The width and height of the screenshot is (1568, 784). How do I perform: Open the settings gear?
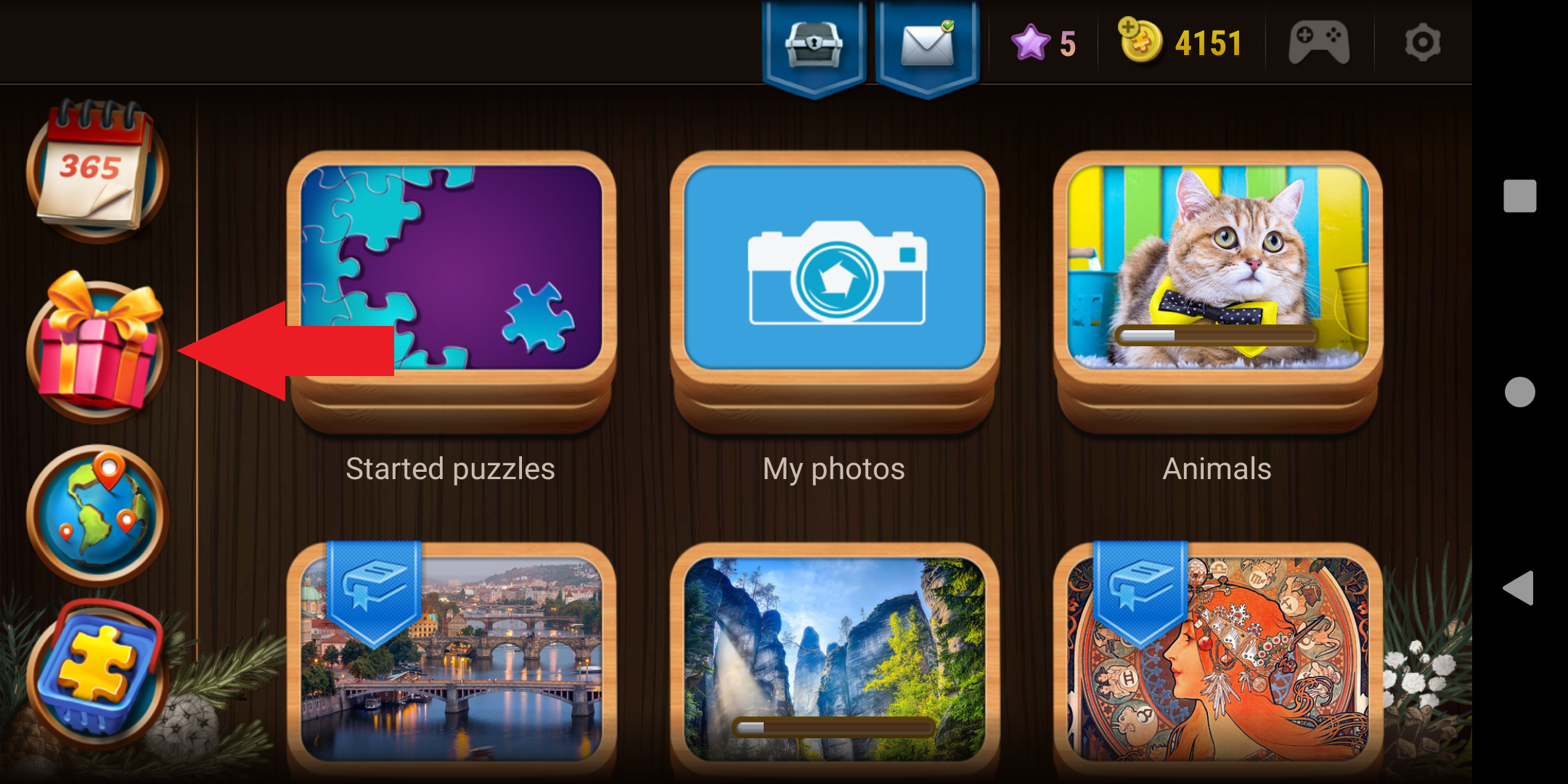pyautogui.click(x=1422, y=43)
